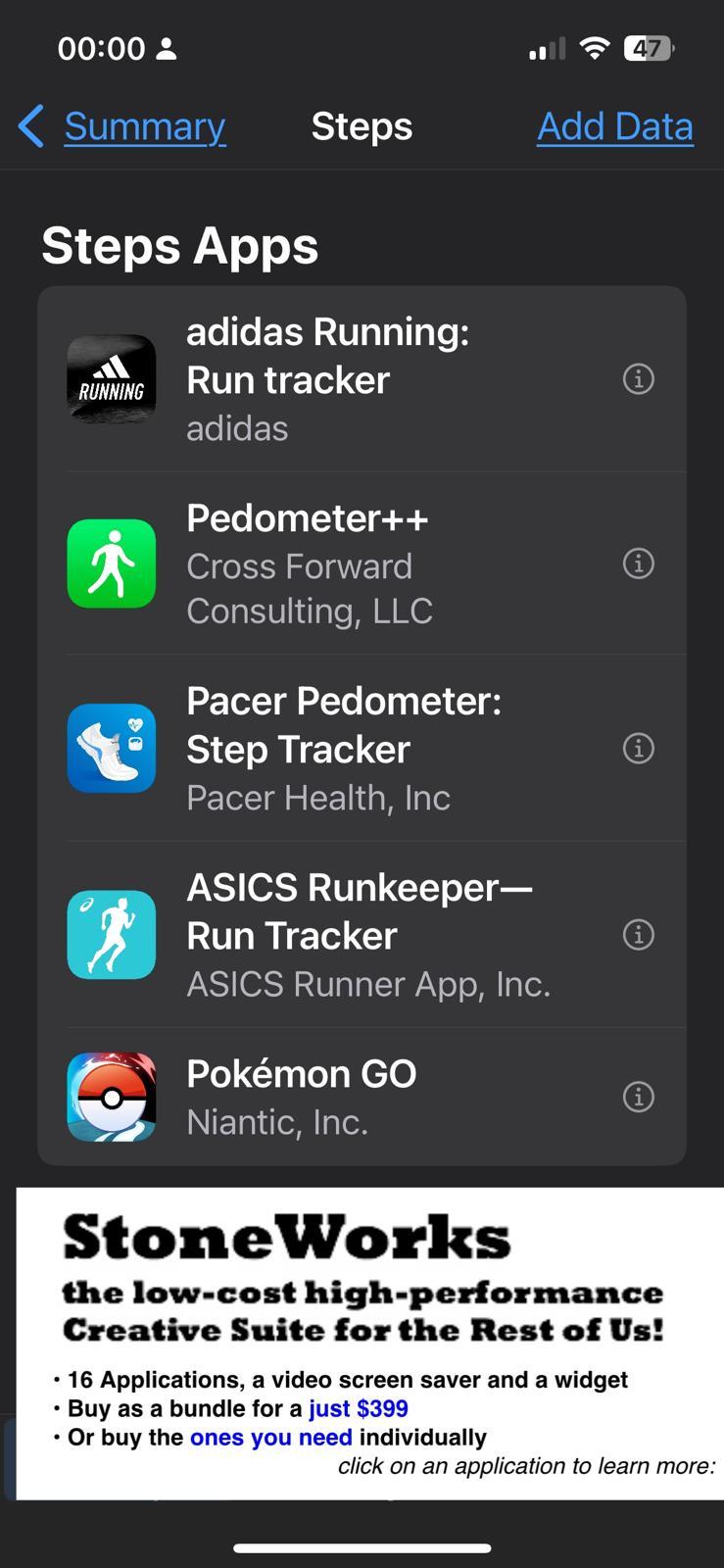The image size is (724, 1568).
Task: Show info for Pacer Pedometer
Action: click(x=639, y=749)
